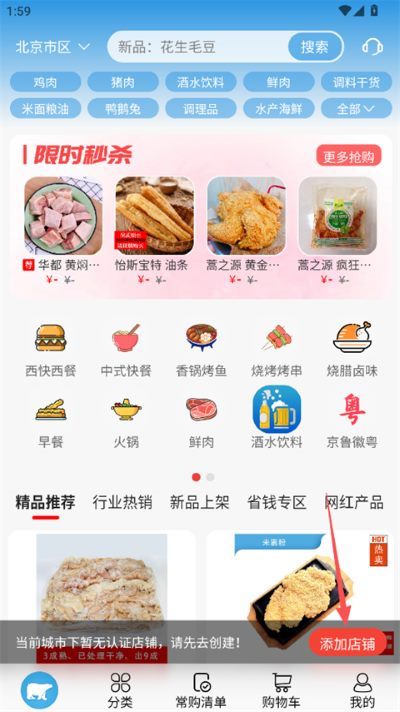This screenshot has height=712, width=400.
Task: Open the 华都 黄焖 flash deal
Action: point(63,230)
